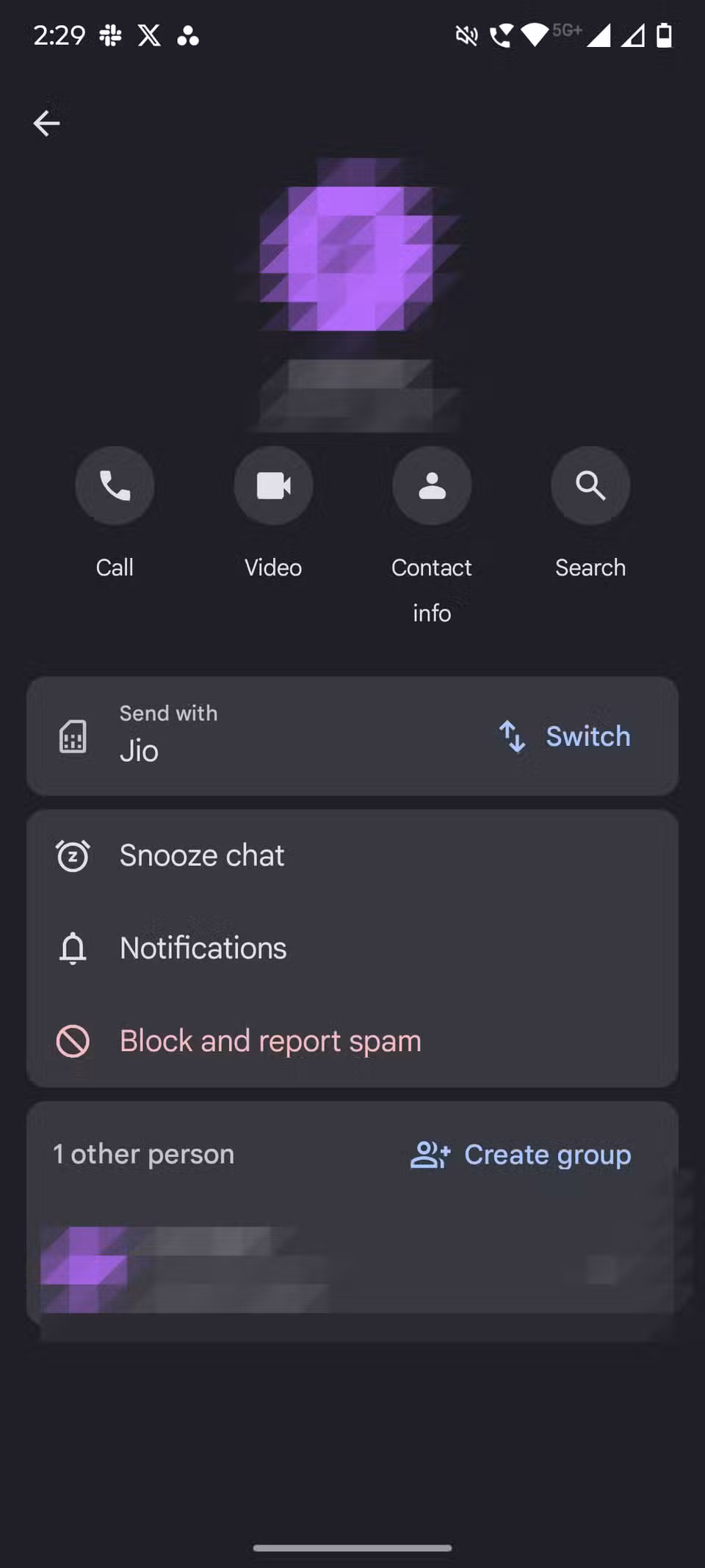Tap the snooze alarm clock icon
This screenshot has height=1568, width=705.
click(x=73, y=855)
